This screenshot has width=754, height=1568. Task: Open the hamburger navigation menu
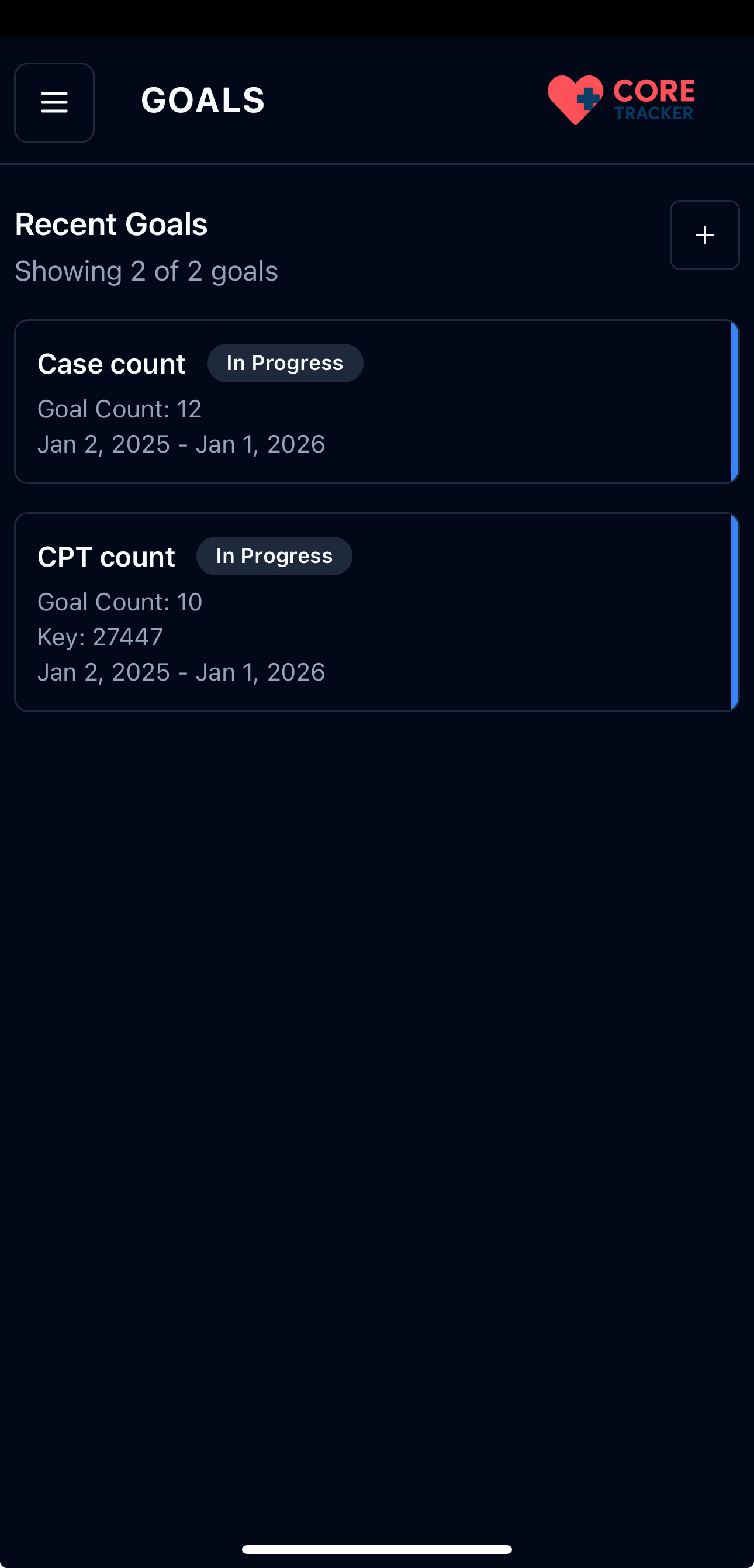click(54, 102)
